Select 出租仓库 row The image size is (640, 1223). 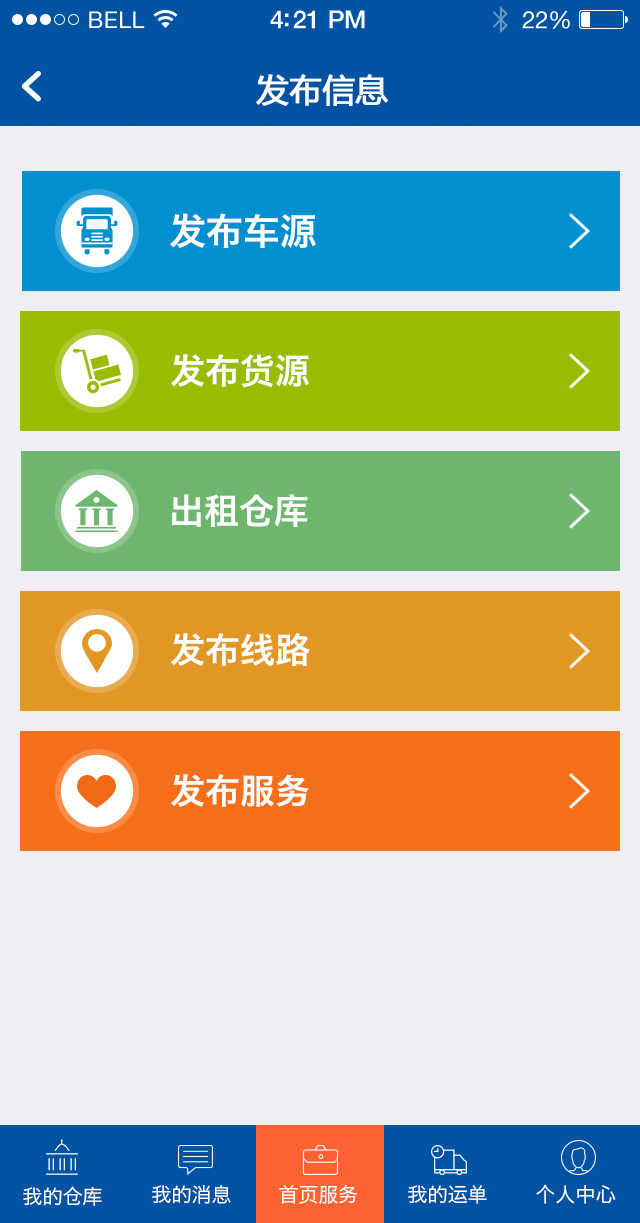pyautogui.click(x=320, y=511)
